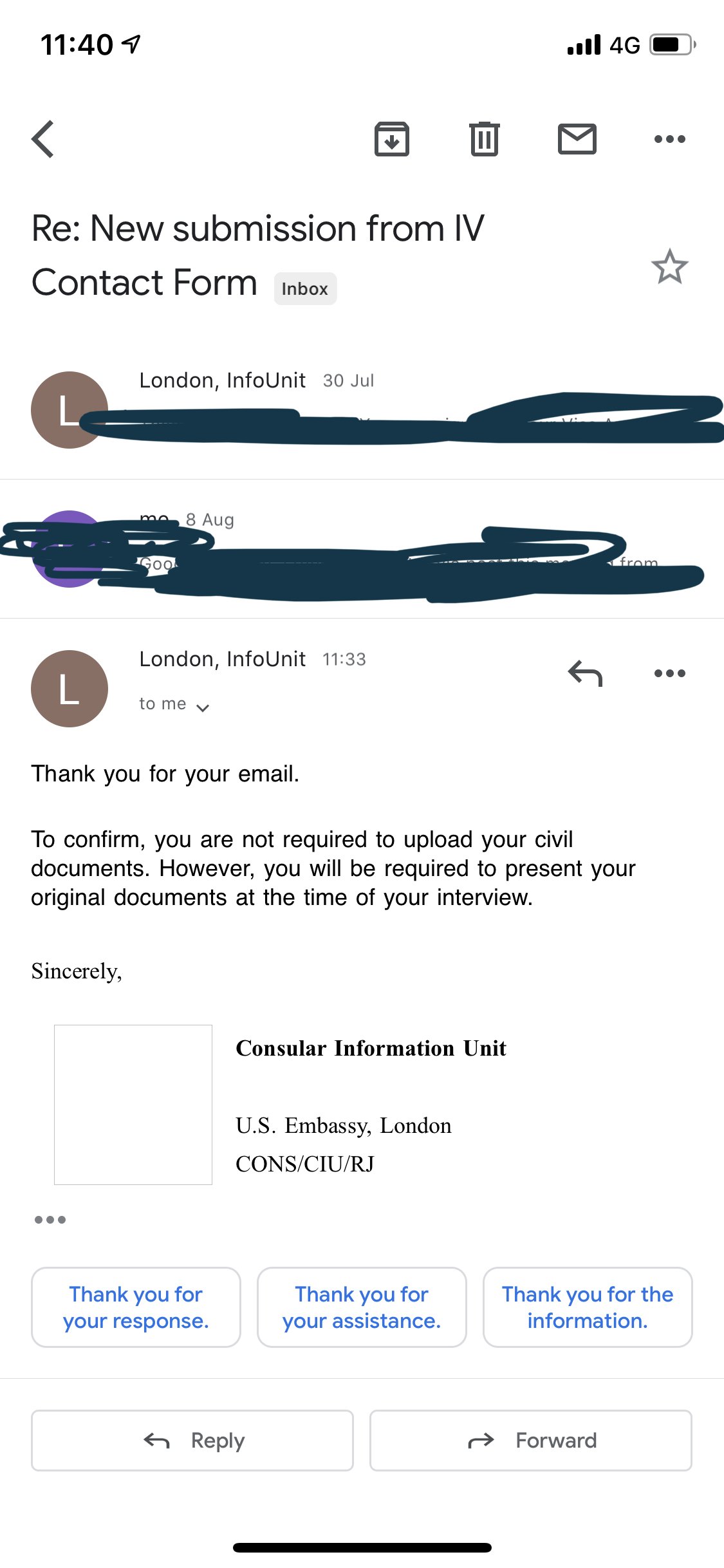Archive this email conversation

tap(392, 139)
